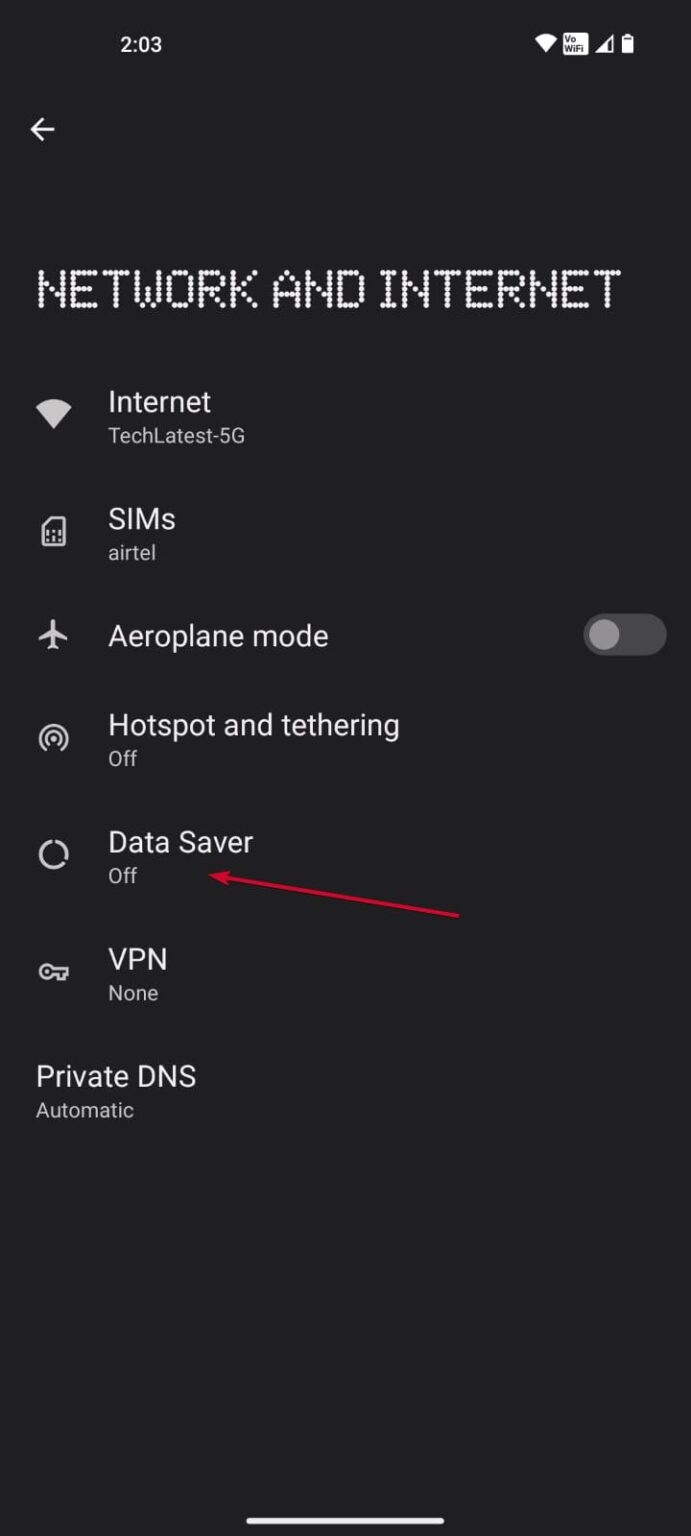Open Data Saver settings
This screenshot has width=691, height=1536.
[x=180, y=856]
